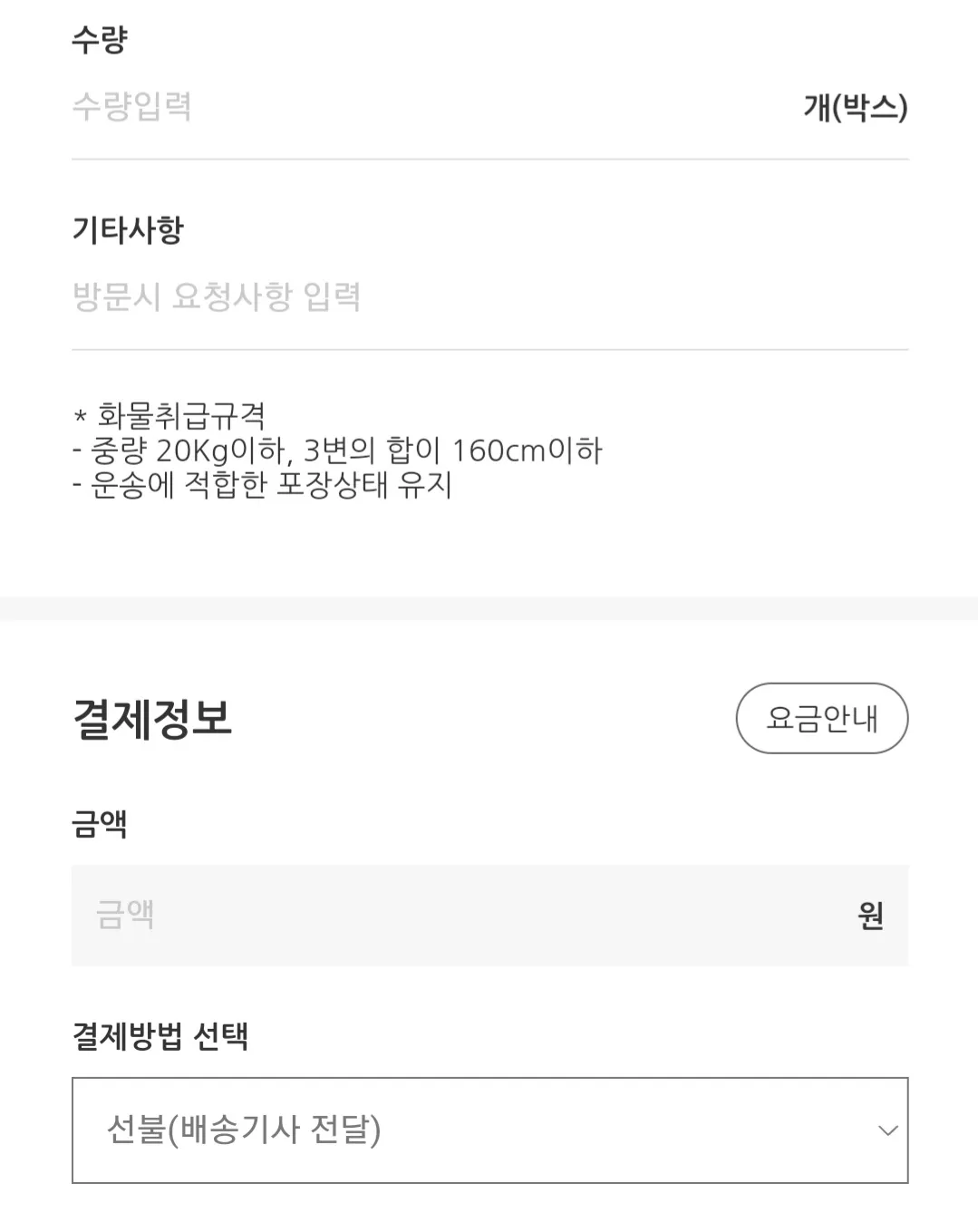The width and height of the screenshot is (978, 1232).
Task: Open the 선불(배송기사 전달) payment selector
Action: [453, 1130]
